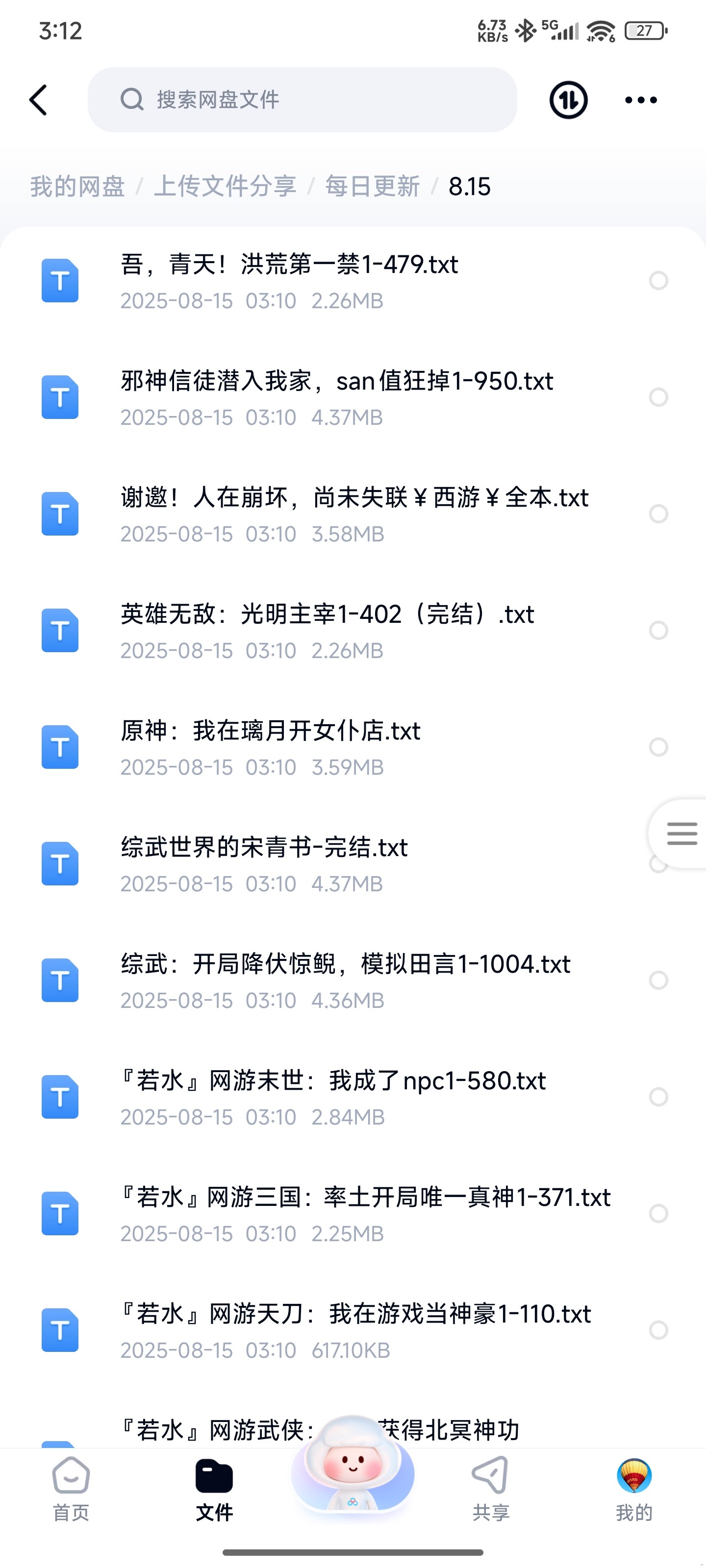Go to the 上传文件分享 folder breadcrumb
706x1568 pixels.
[x=225, y=186]
